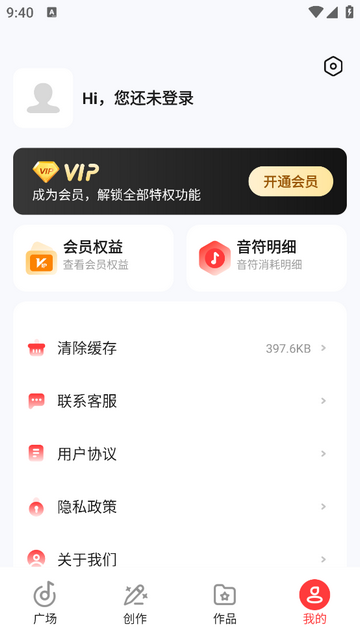Open the 会员权益 card

click(93, 258)
